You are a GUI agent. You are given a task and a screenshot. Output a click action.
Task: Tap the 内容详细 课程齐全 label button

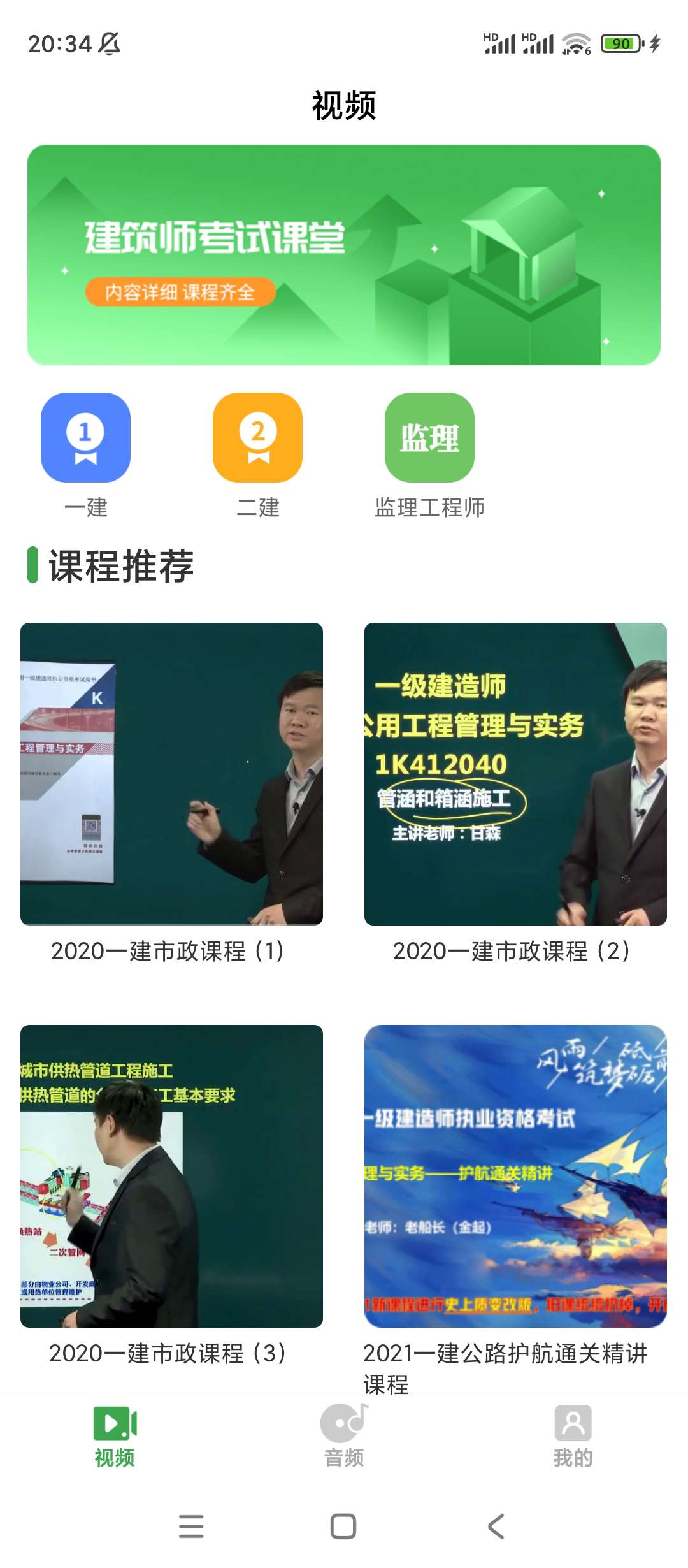pyautogui.click(x=183, y=292)
